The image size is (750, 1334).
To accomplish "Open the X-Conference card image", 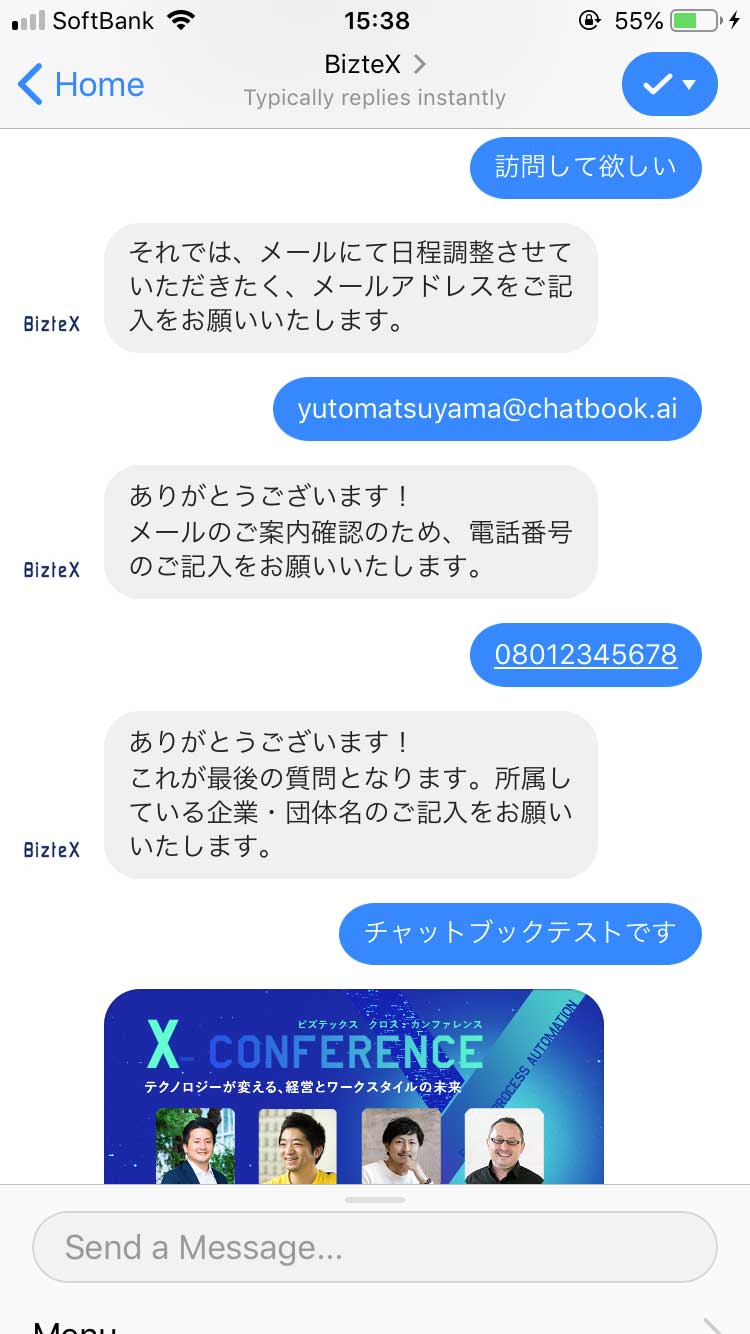I will [354, 1086].
